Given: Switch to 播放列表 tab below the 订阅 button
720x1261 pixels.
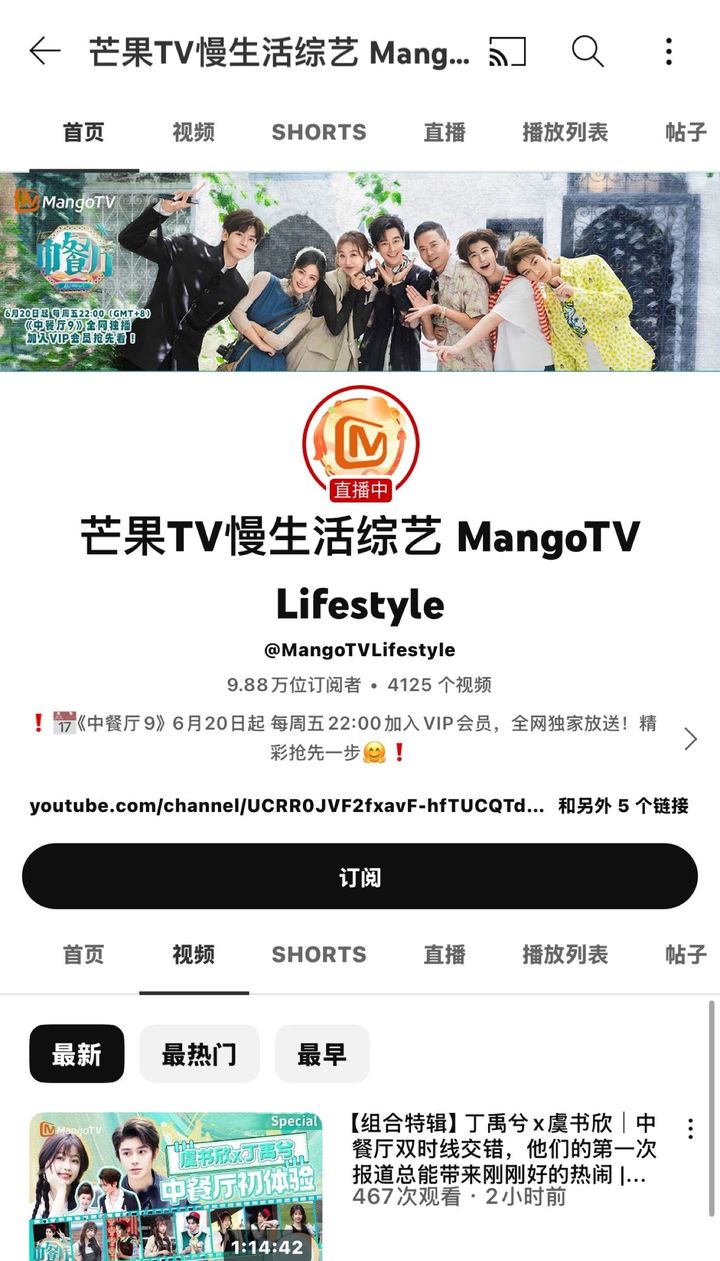Looking at the screenshot, I should [565, 955].
